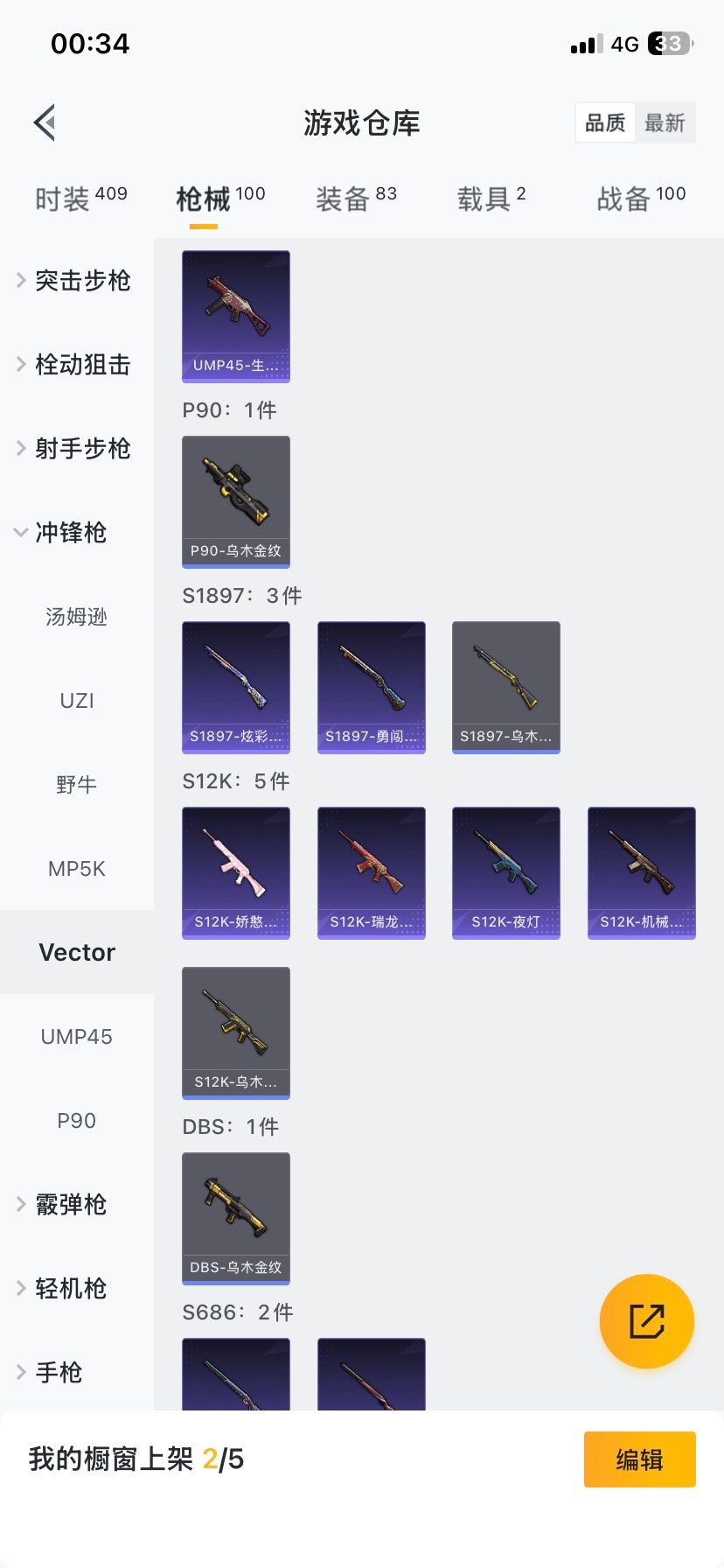
Task: Open the S1897-炫彩 skin card
Action: pyautogui.click(x=236, y=688)
